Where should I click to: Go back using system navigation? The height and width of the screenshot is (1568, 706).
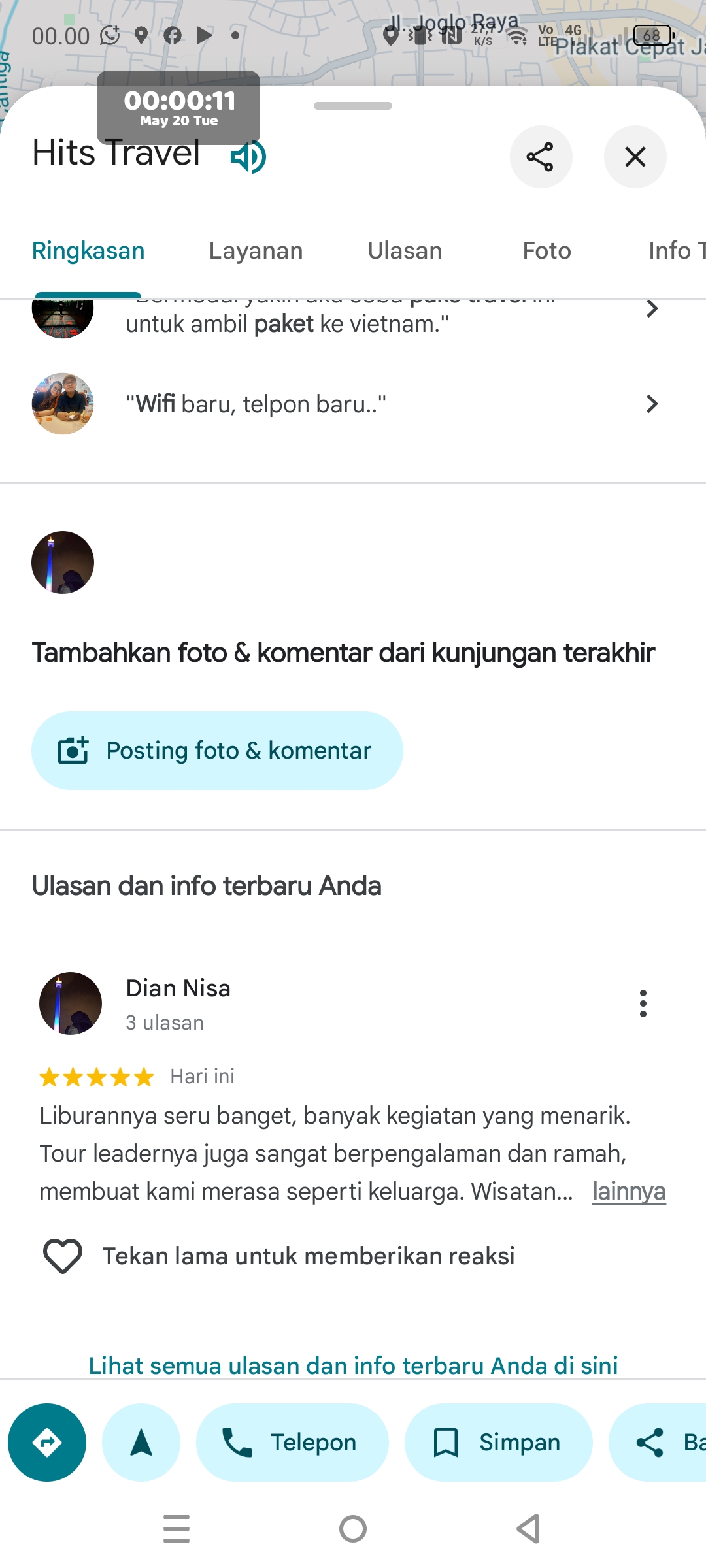pos(528,1529)
